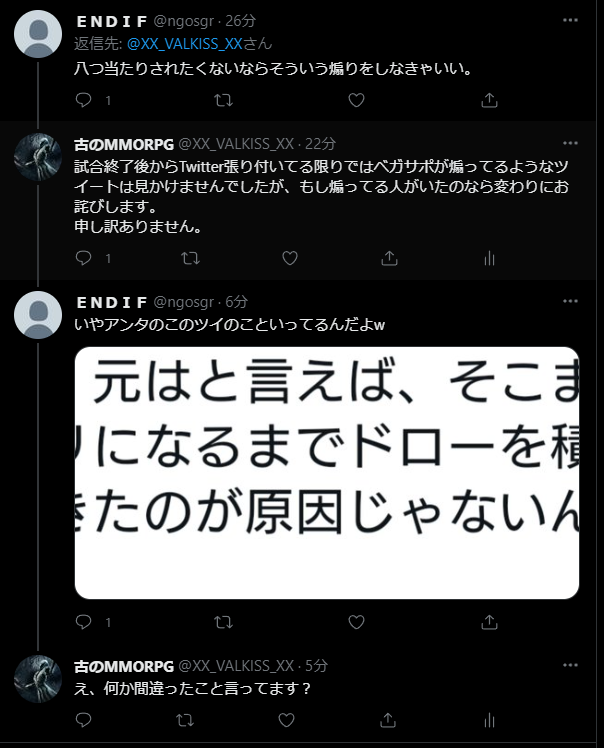Open overflow menu on ENDIF's 26分 tweet
The image size is (604, 748).
pyautogui.click(x=570, y=21)
